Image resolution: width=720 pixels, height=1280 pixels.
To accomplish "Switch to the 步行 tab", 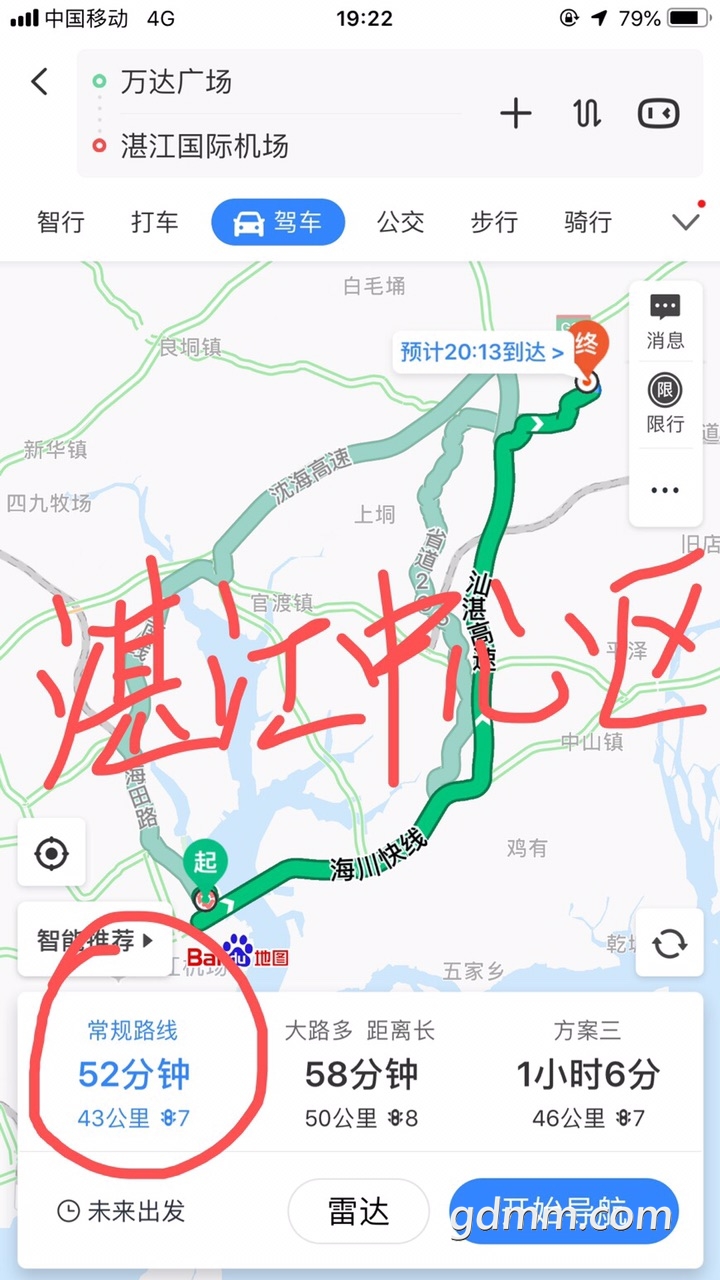I will [494, 222].
